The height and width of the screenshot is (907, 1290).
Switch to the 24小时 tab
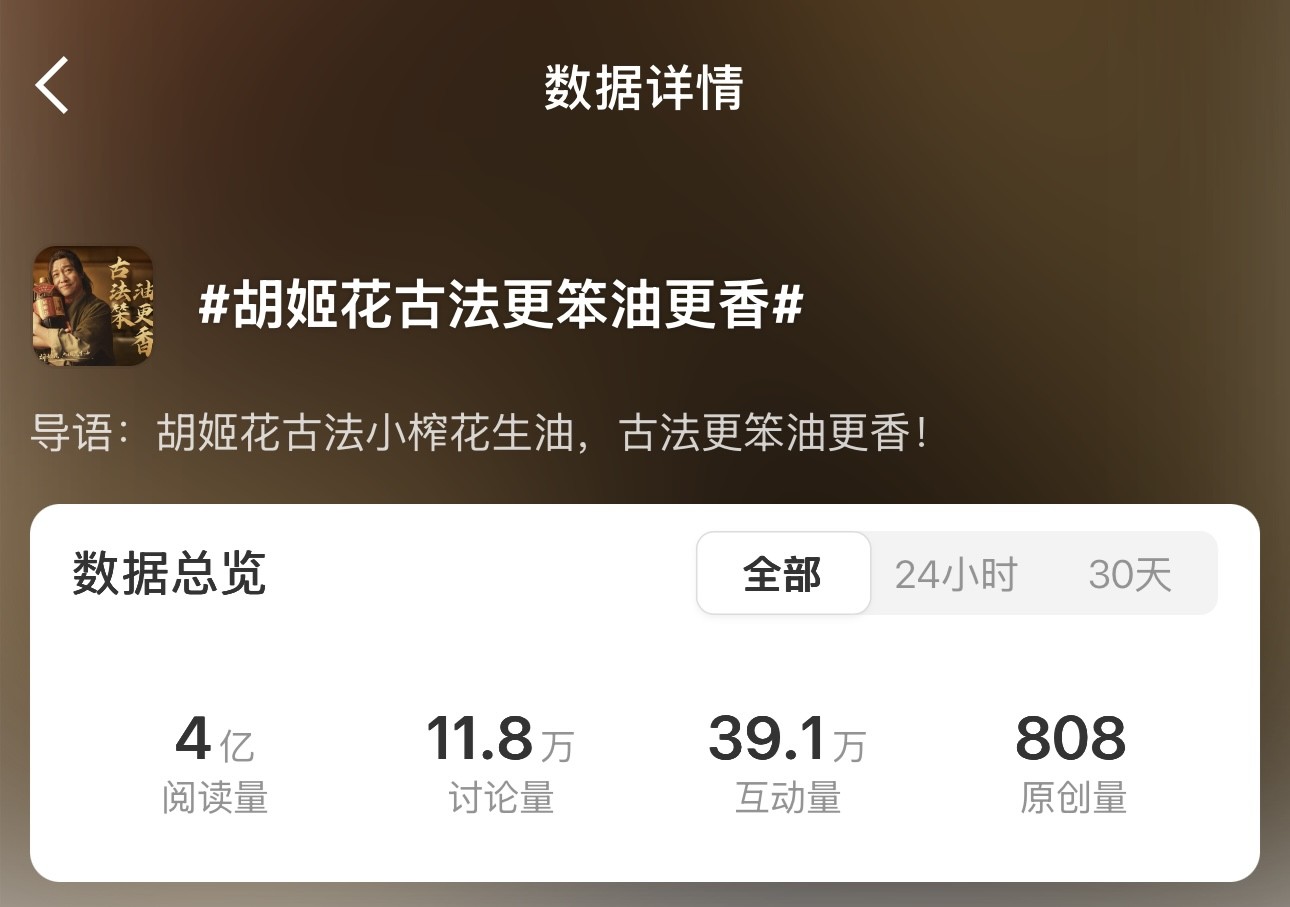pos(955,574)
